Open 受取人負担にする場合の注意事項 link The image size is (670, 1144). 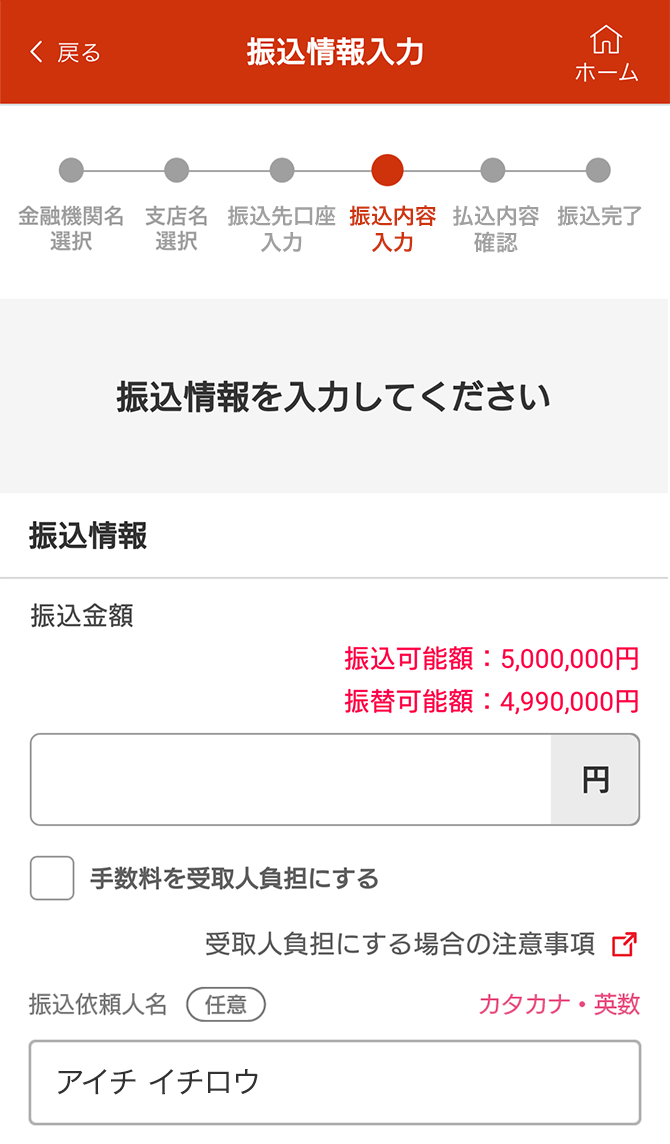[x=420, y=944]
